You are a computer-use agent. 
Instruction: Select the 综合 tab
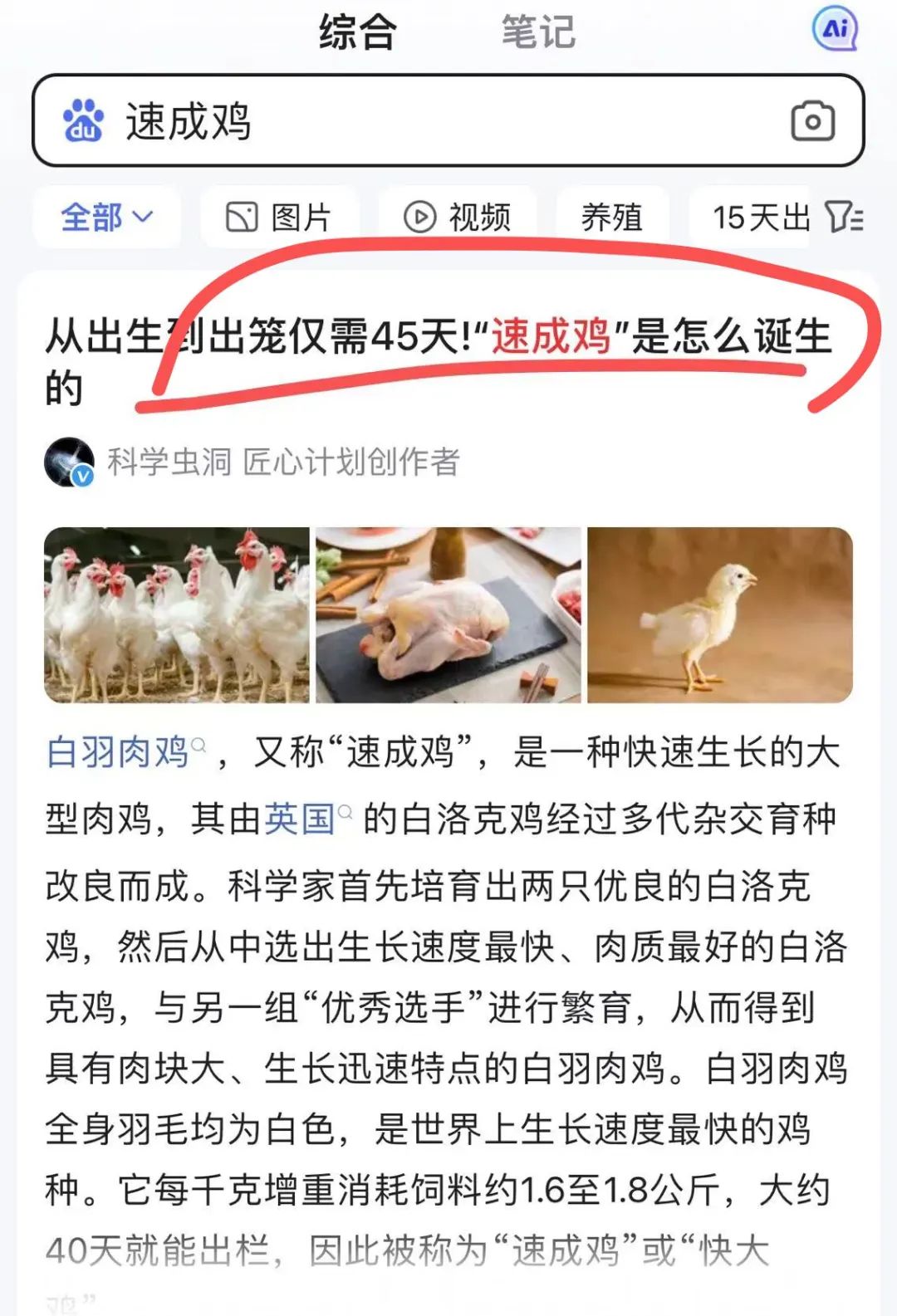tap(358, 32)
